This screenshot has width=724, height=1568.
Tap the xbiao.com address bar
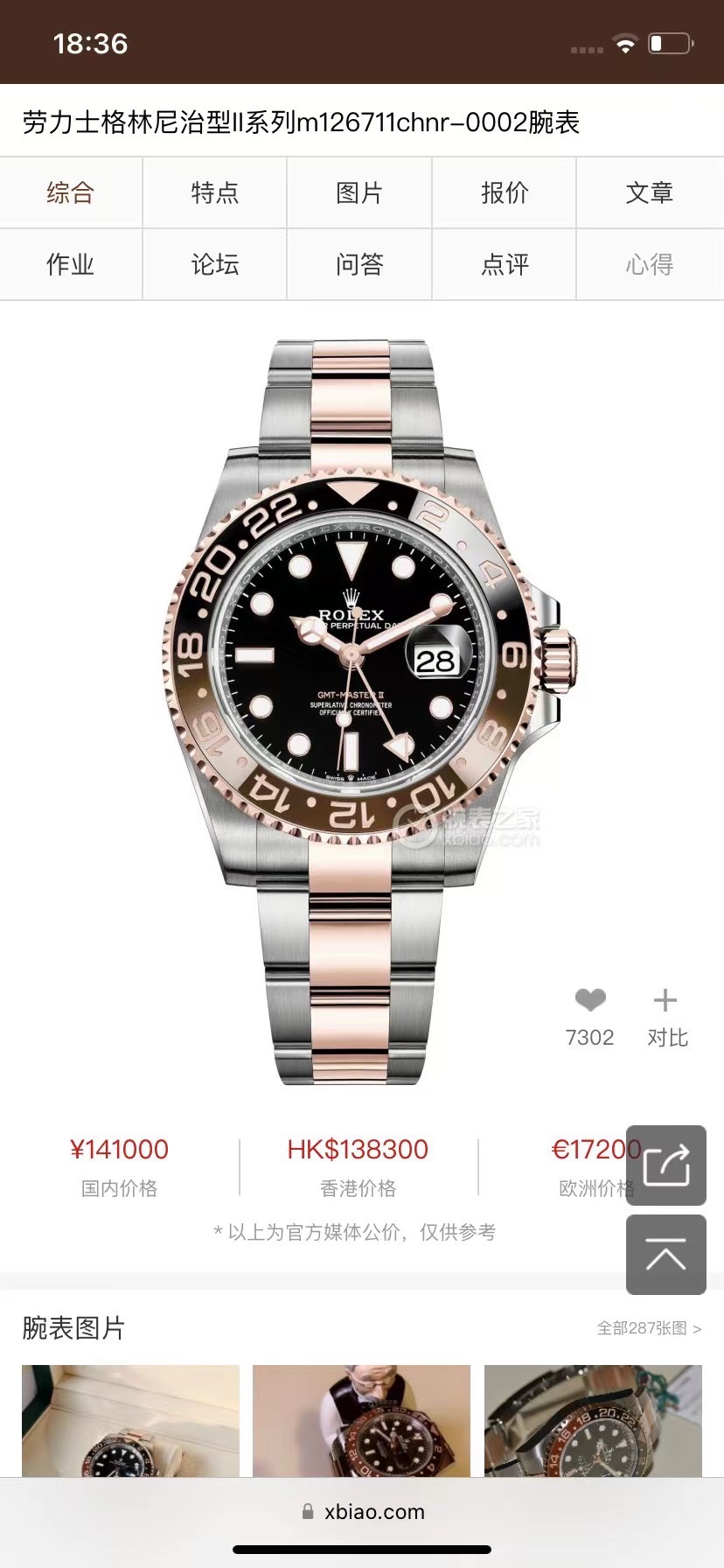tap(362, 1511)
